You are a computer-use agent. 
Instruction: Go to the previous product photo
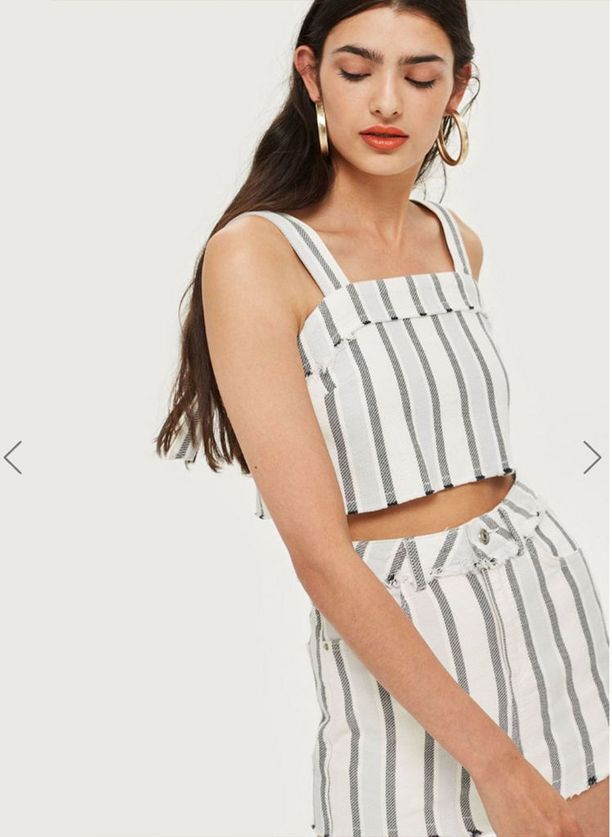pos(13,457)
